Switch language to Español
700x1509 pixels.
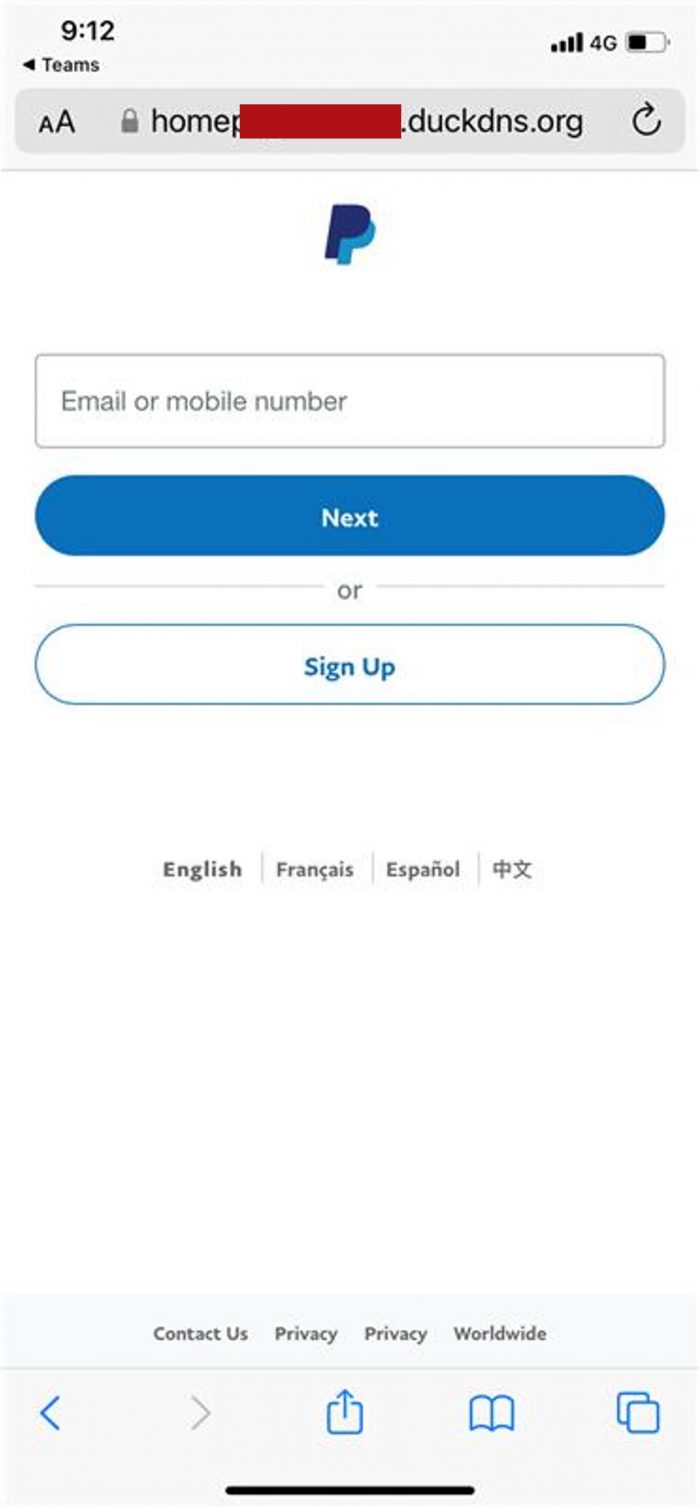coord(423,869)
